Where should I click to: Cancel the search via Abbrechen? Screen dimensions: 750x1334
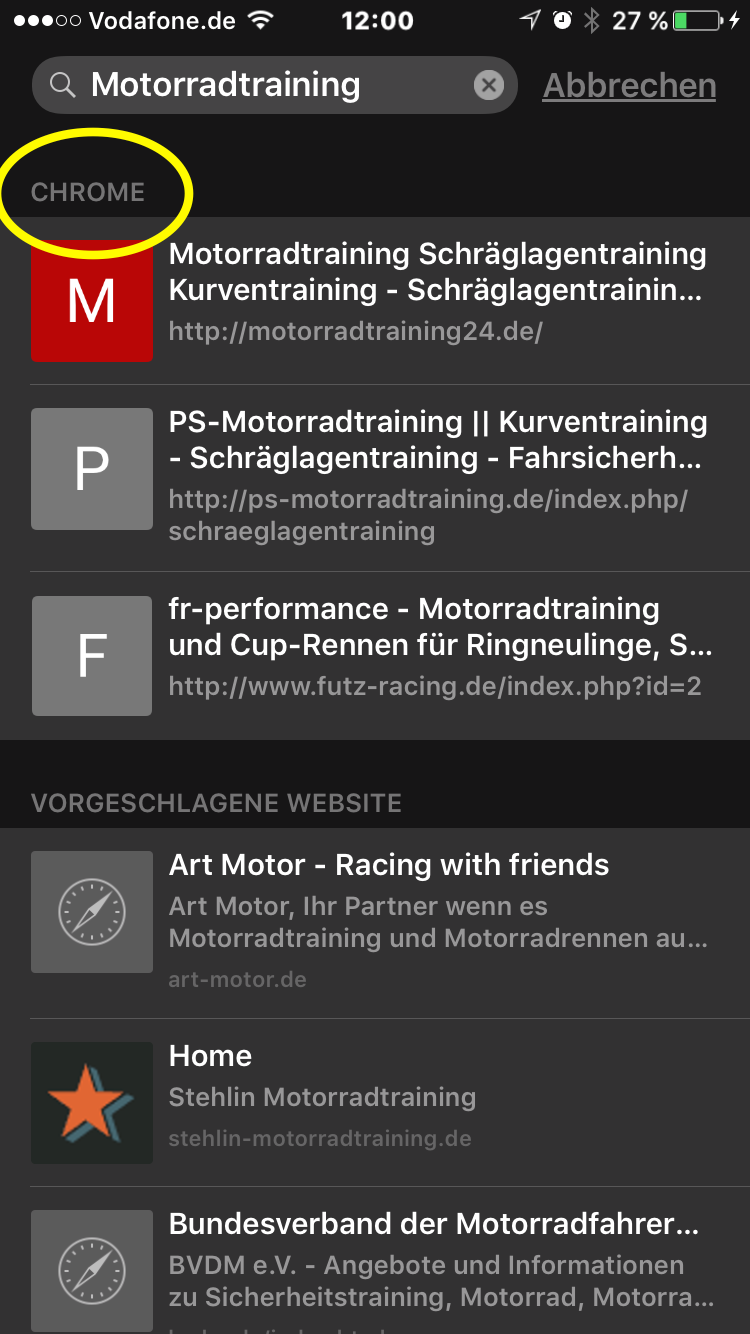(x=629, y=86)
